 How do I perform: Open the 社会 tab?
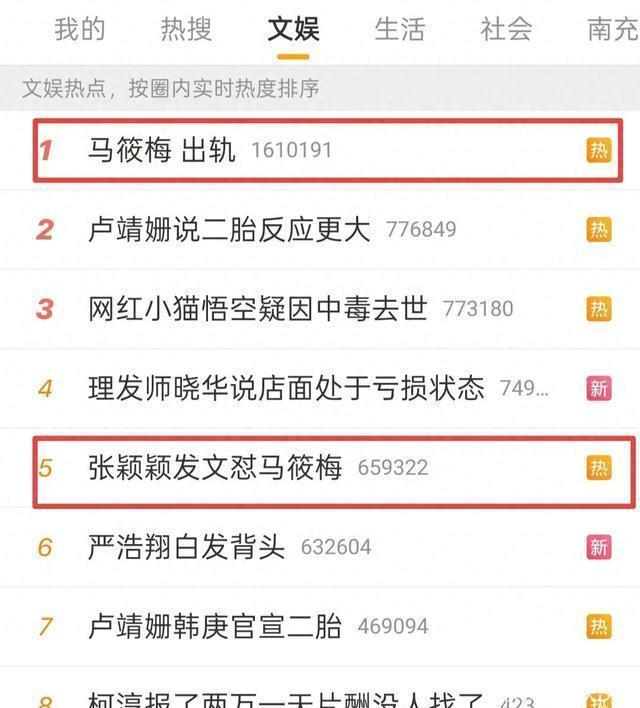[506, 29]
